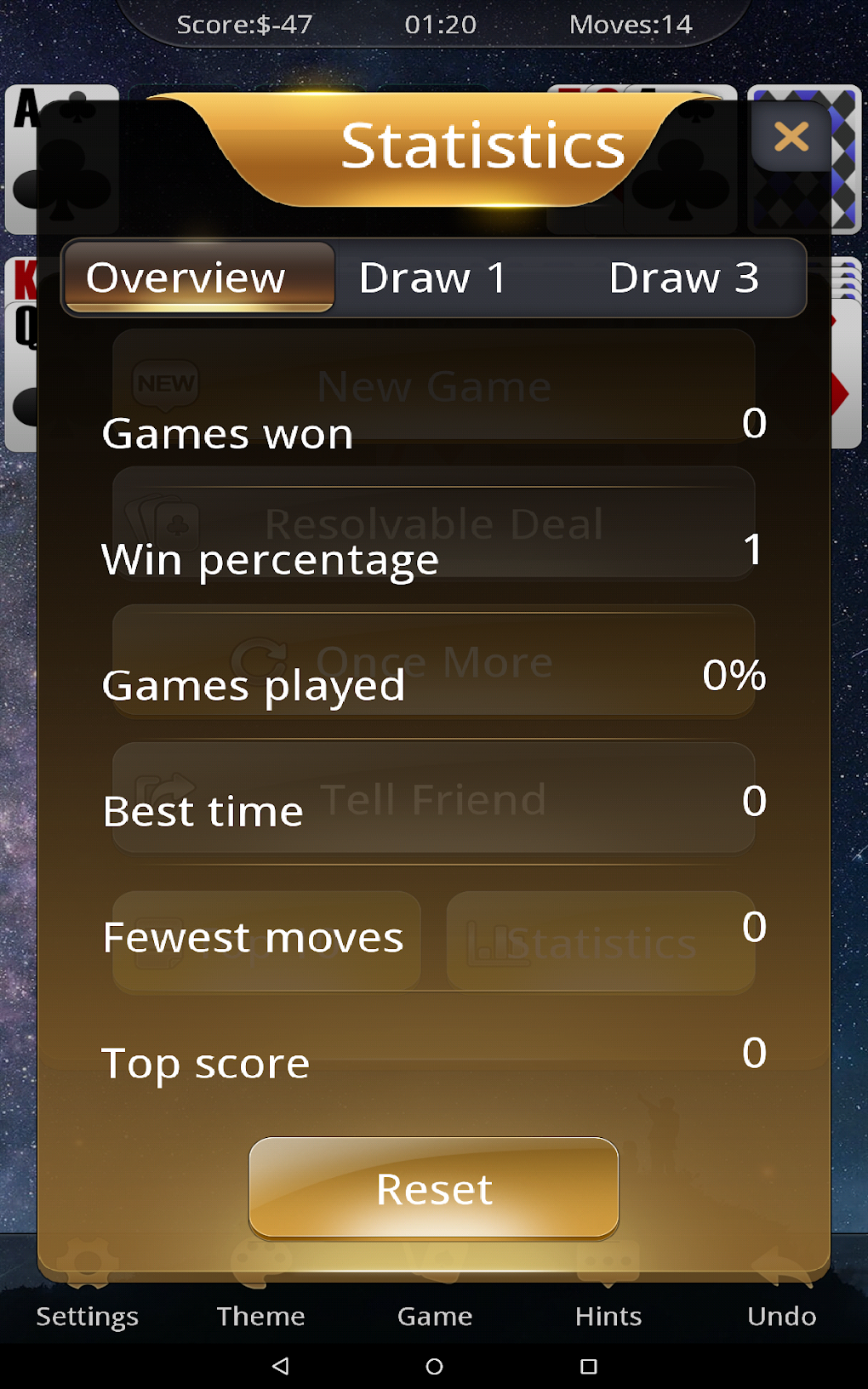Tap the Moves counter in the header
This screenshot has width=868, height=1389.
630,24
